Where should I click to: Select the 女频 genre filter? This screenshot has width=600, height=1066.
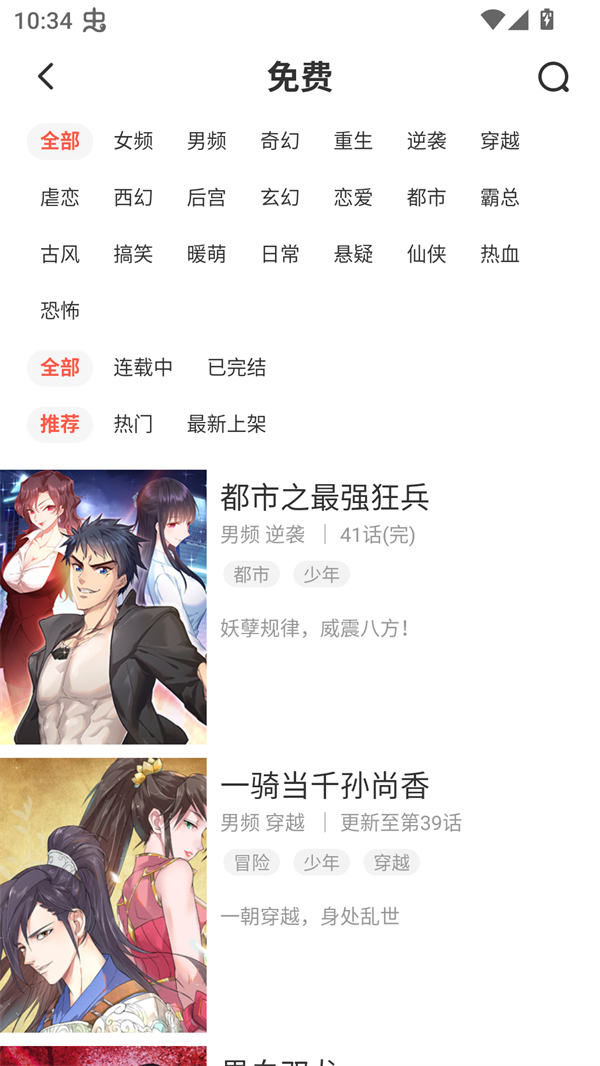click(x=133, y=141)
